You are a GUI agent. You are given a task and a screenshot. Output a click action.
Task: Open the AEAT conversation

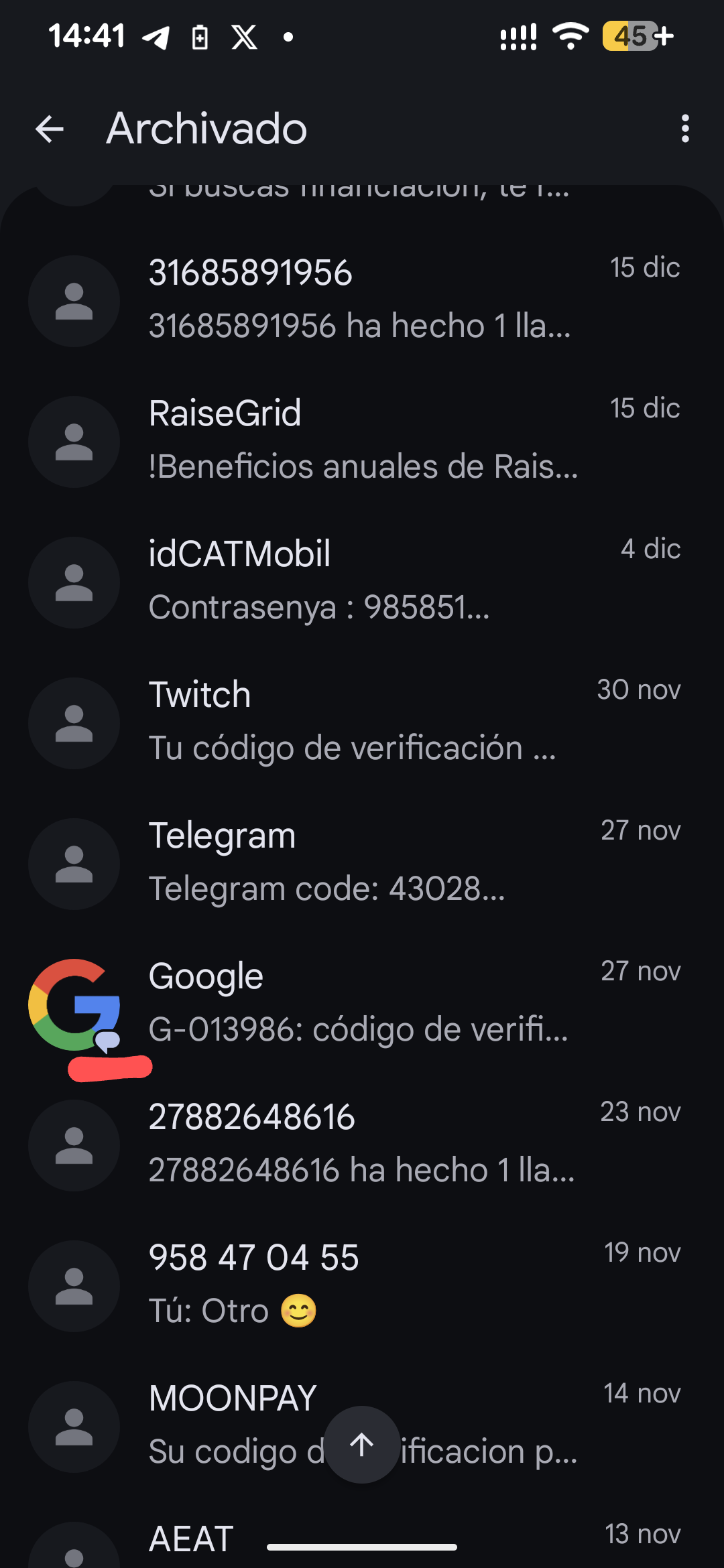(192, 1539)
